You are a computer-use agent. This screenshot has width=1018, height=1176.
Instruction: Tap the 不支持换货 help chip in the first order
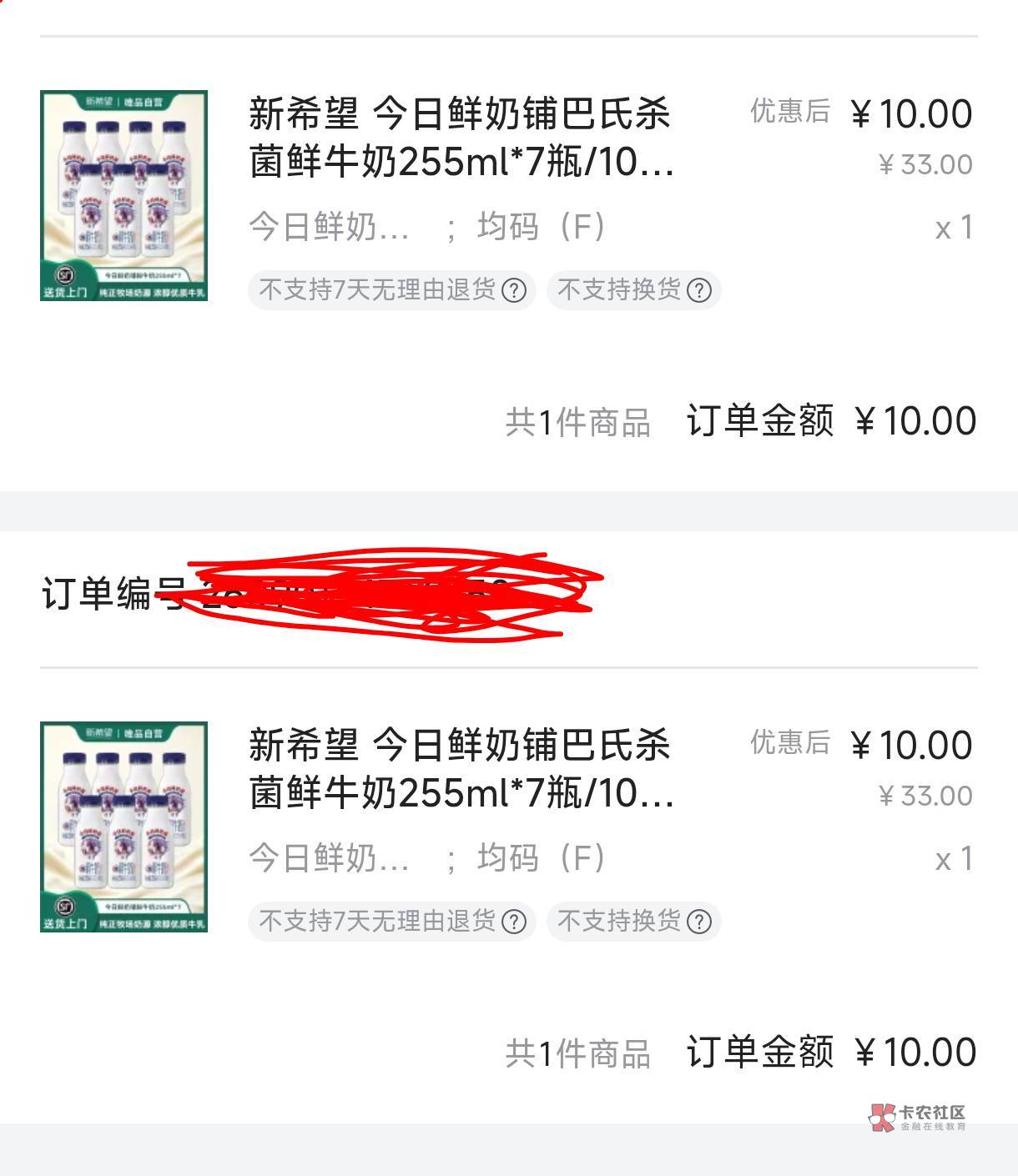point(634,290)
